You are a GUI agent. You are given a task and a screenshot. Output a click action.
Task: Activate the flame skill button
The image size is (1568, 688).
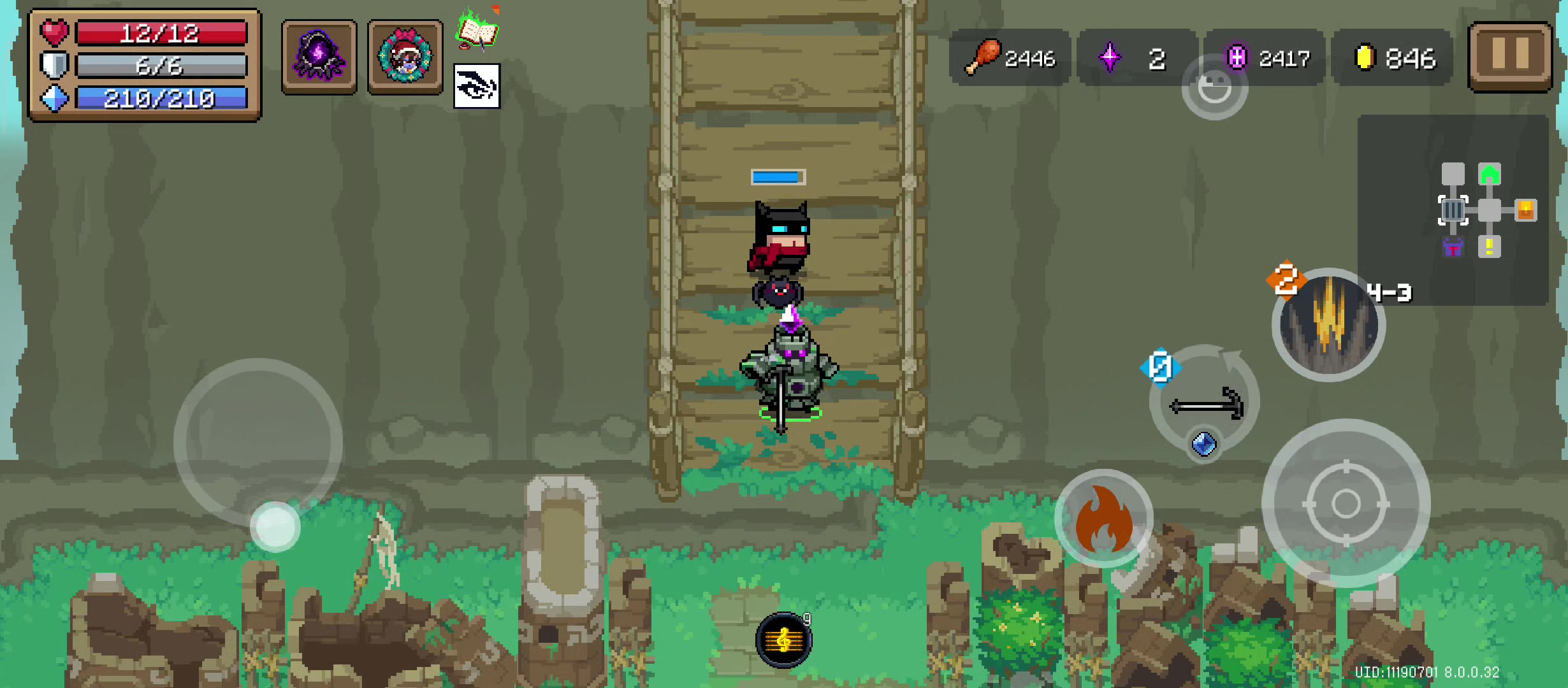point(1104,519)
